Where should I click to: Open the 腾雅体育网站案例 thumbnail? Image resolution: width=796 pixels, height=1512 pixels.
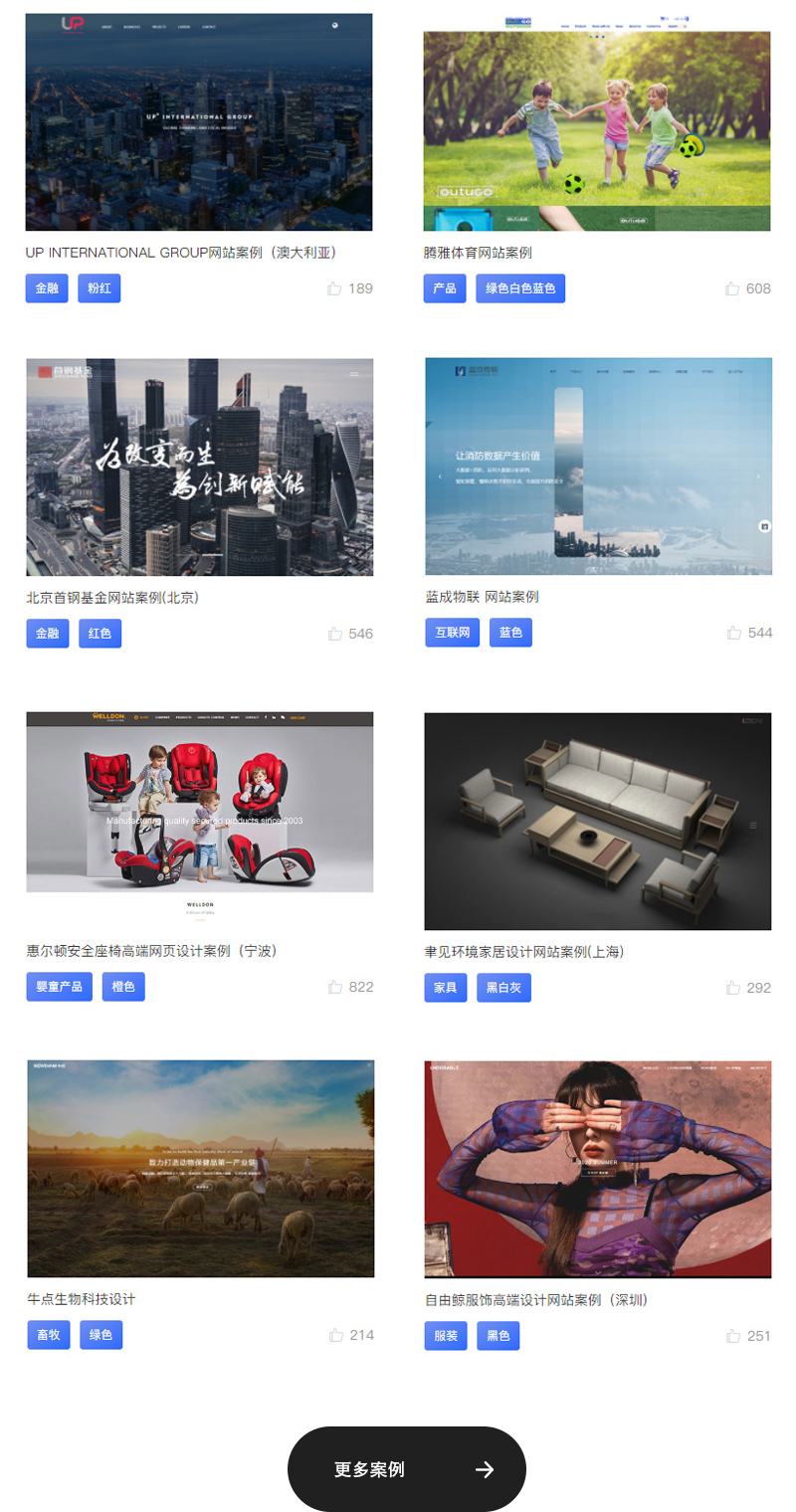click(597, 122)
